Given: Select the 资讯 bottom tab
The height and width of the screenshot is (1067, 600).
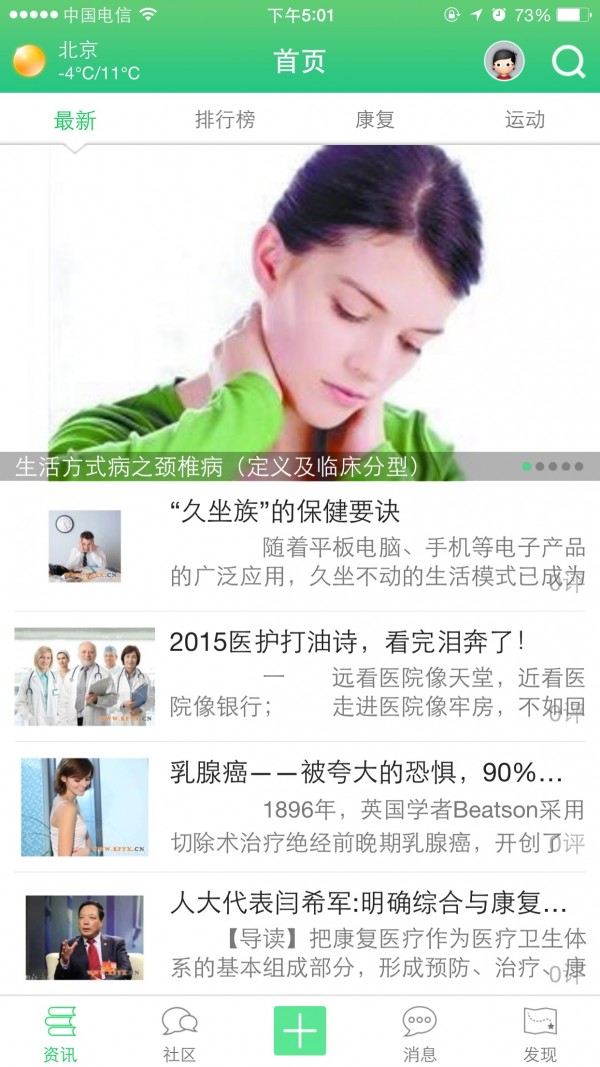Looking at the screenshot, I should pyautogui.click(x=60, y=1033).
